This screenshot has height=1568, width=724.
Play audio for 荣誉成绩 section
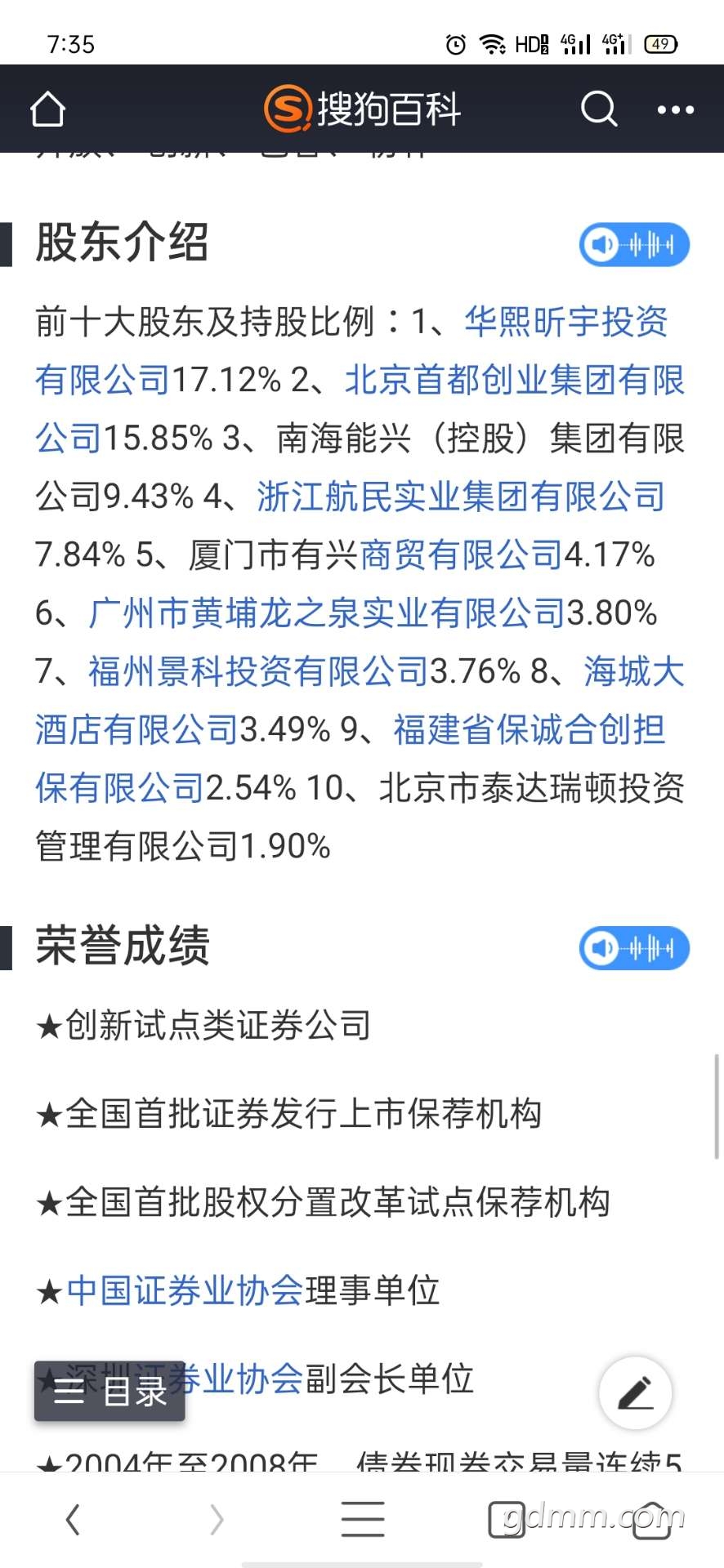(634, 948)
